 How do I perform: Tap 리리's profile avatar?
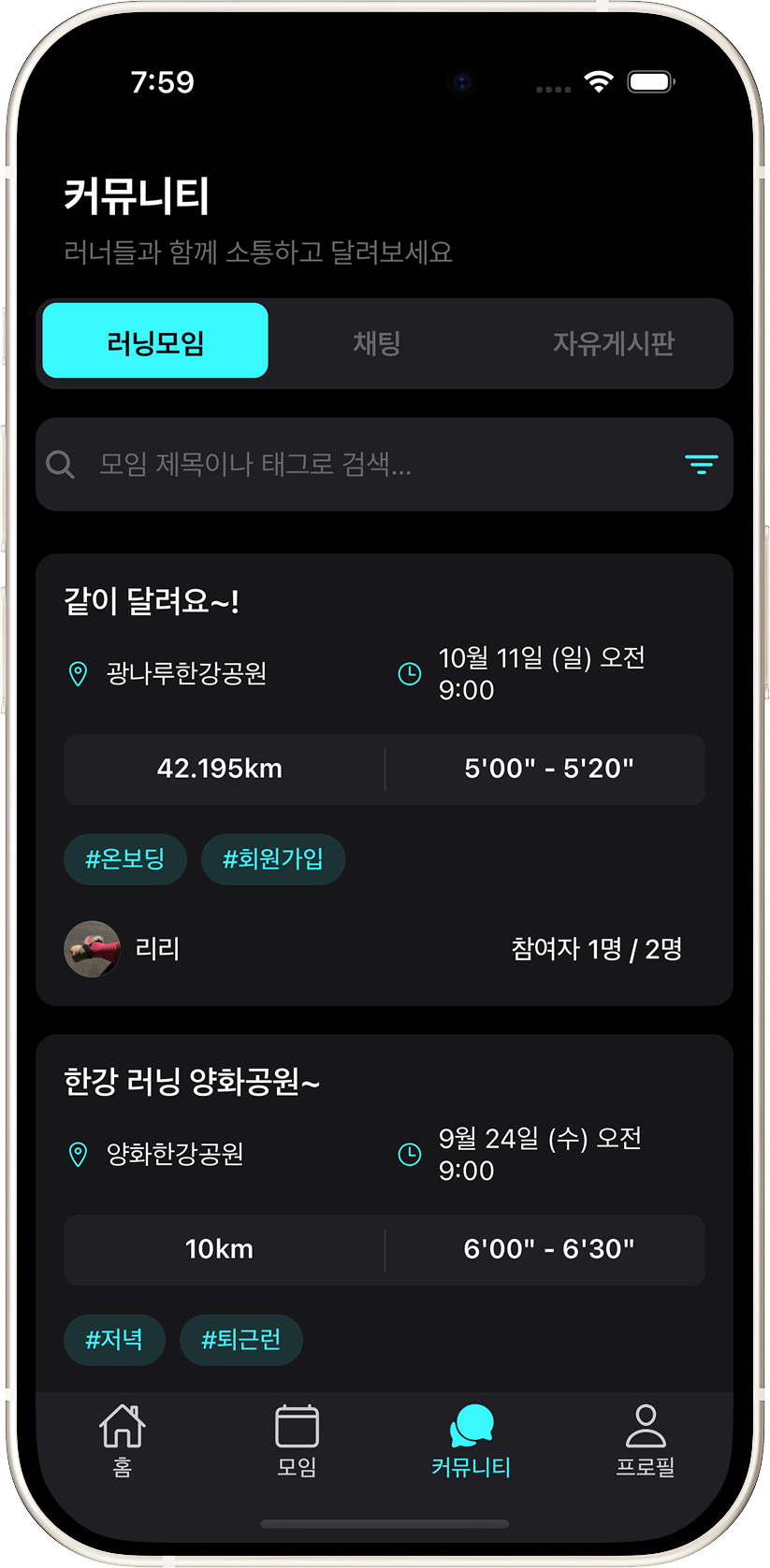click(92, 948)
